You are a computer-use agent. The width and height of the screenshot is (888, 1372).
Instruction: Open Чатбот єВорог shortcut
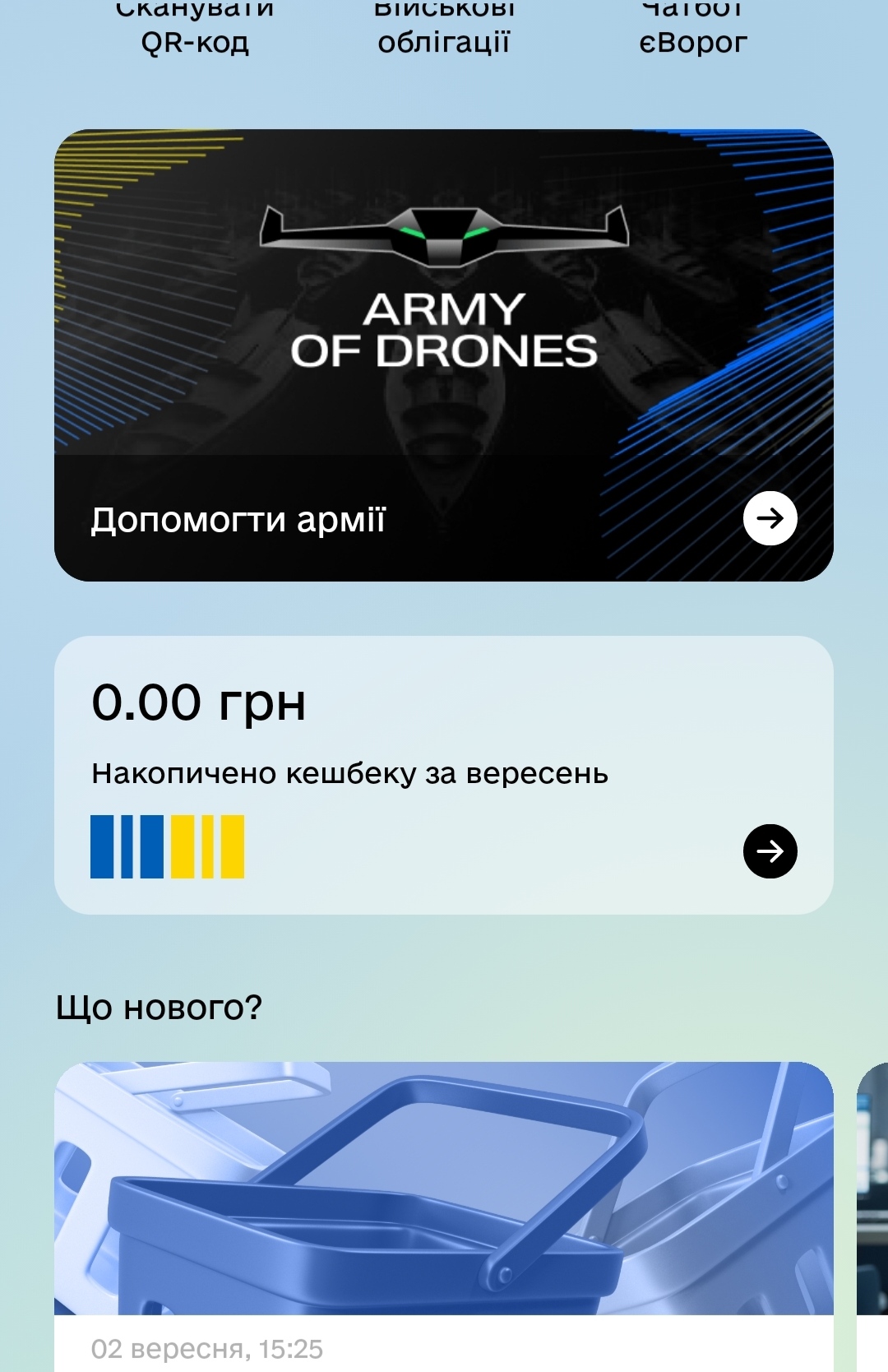click(692, 33)
